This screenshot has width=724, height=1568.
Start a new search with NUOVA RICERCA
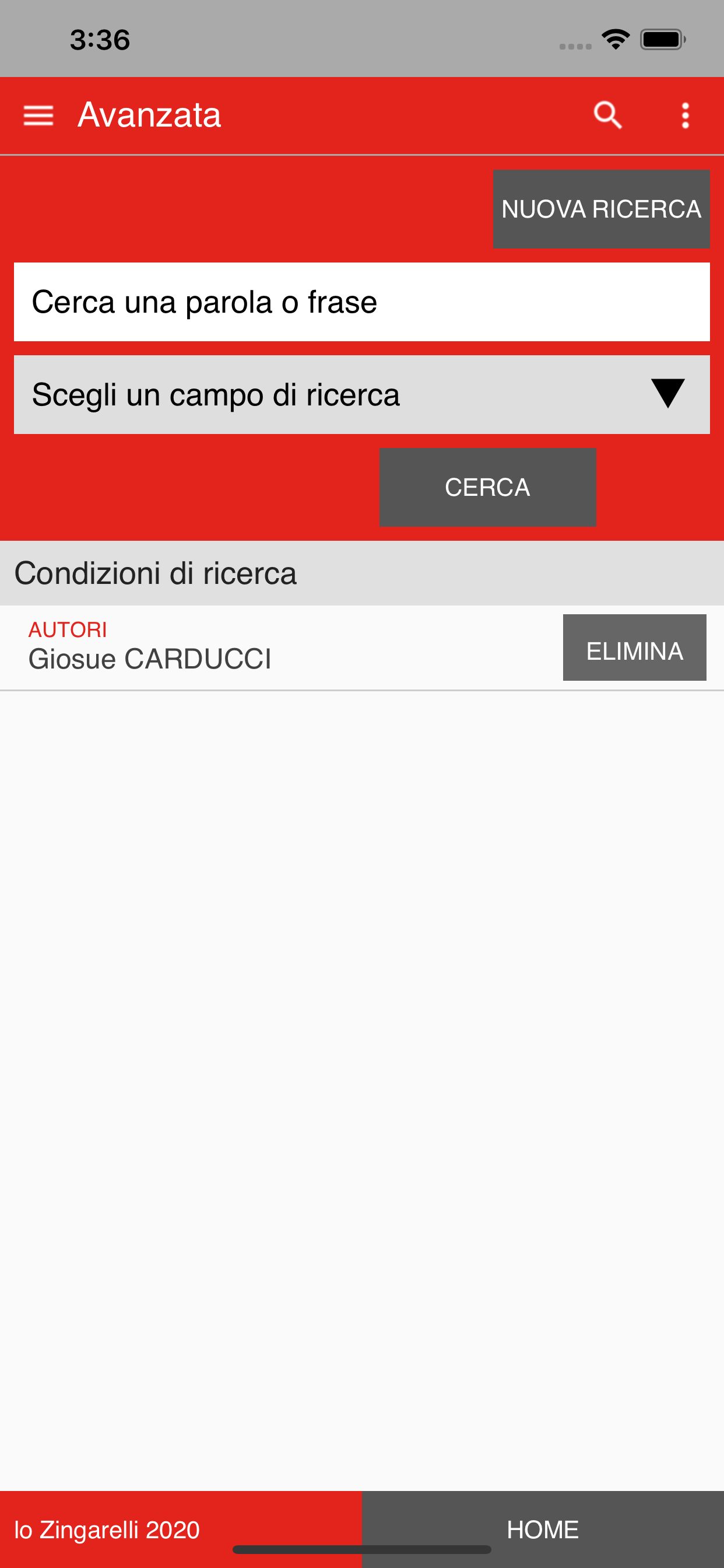pos(600,209)
